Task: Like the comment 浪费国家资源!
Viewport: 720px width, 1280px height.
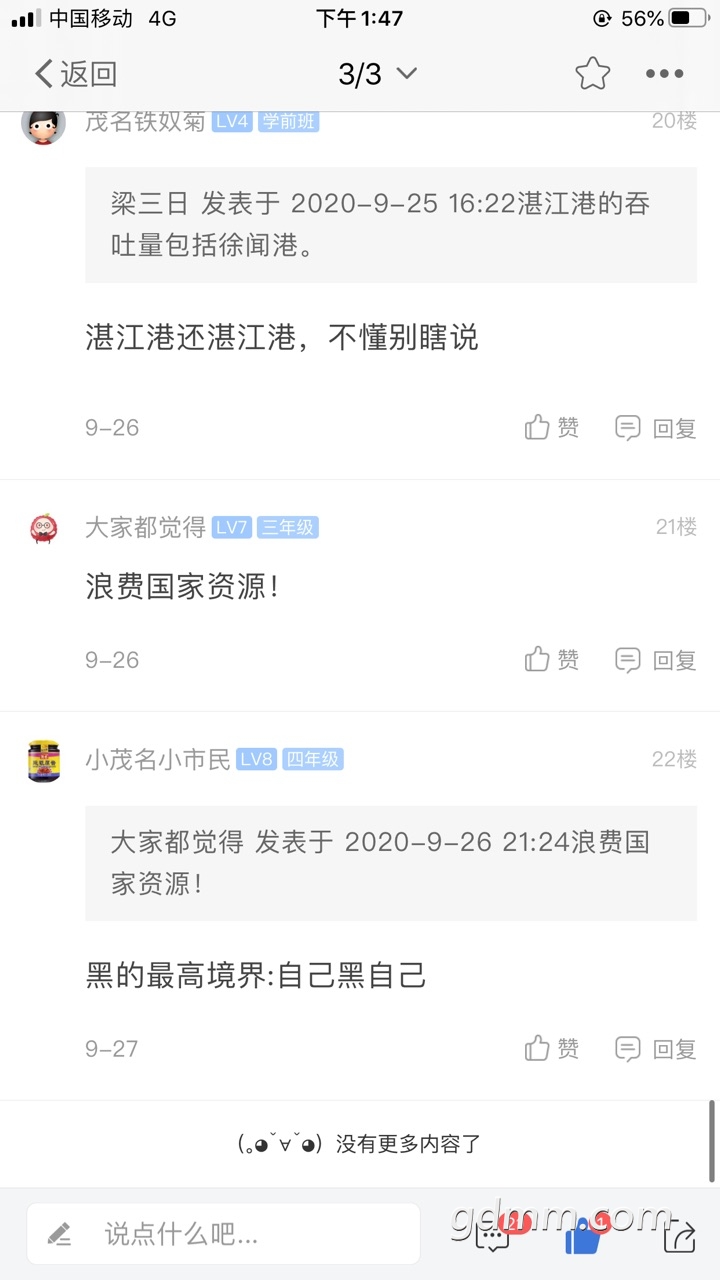Action: coord(552,660)
